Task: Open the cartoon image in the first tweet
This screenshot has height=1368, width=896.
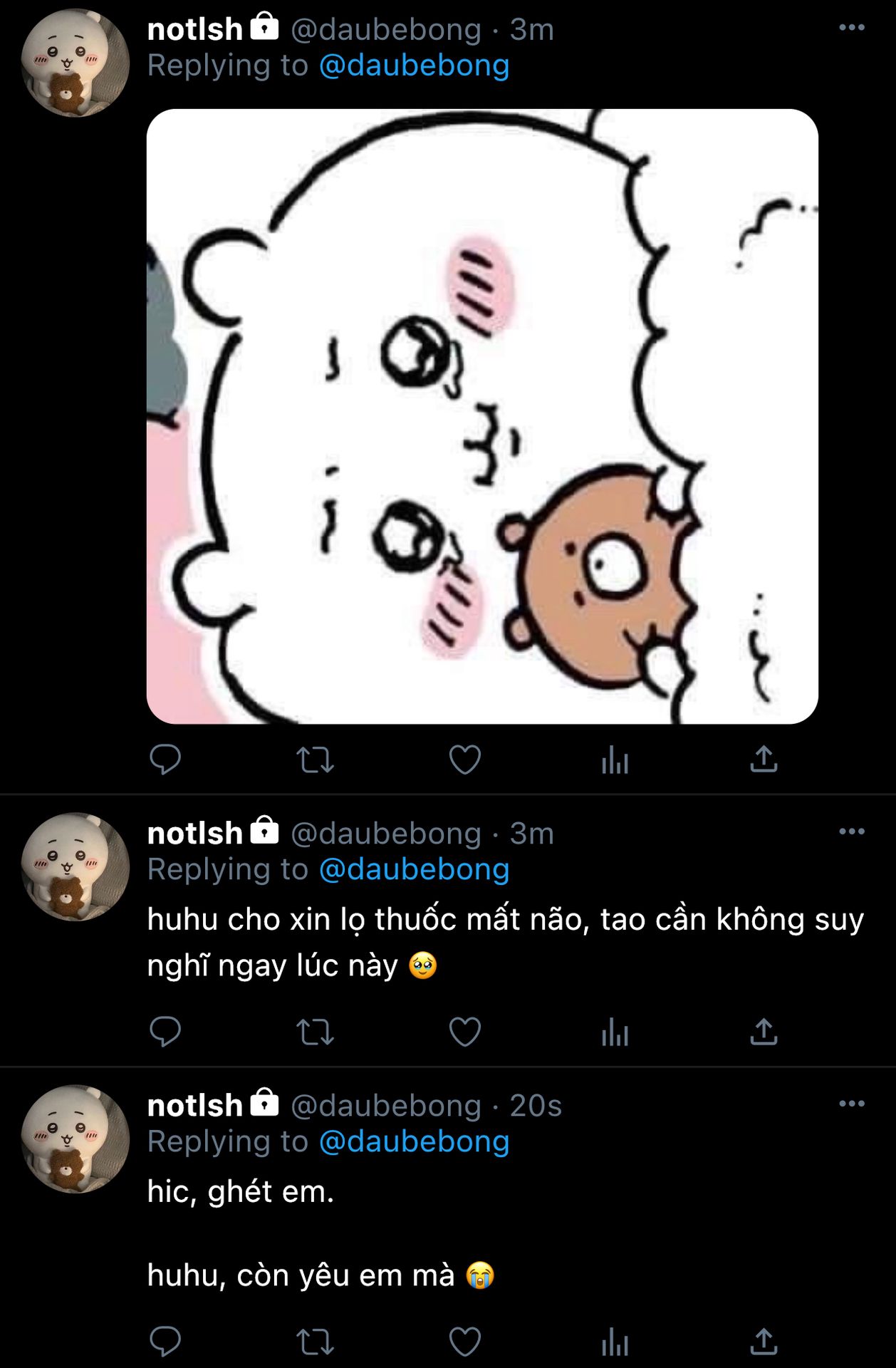Action: click(482, 416)
